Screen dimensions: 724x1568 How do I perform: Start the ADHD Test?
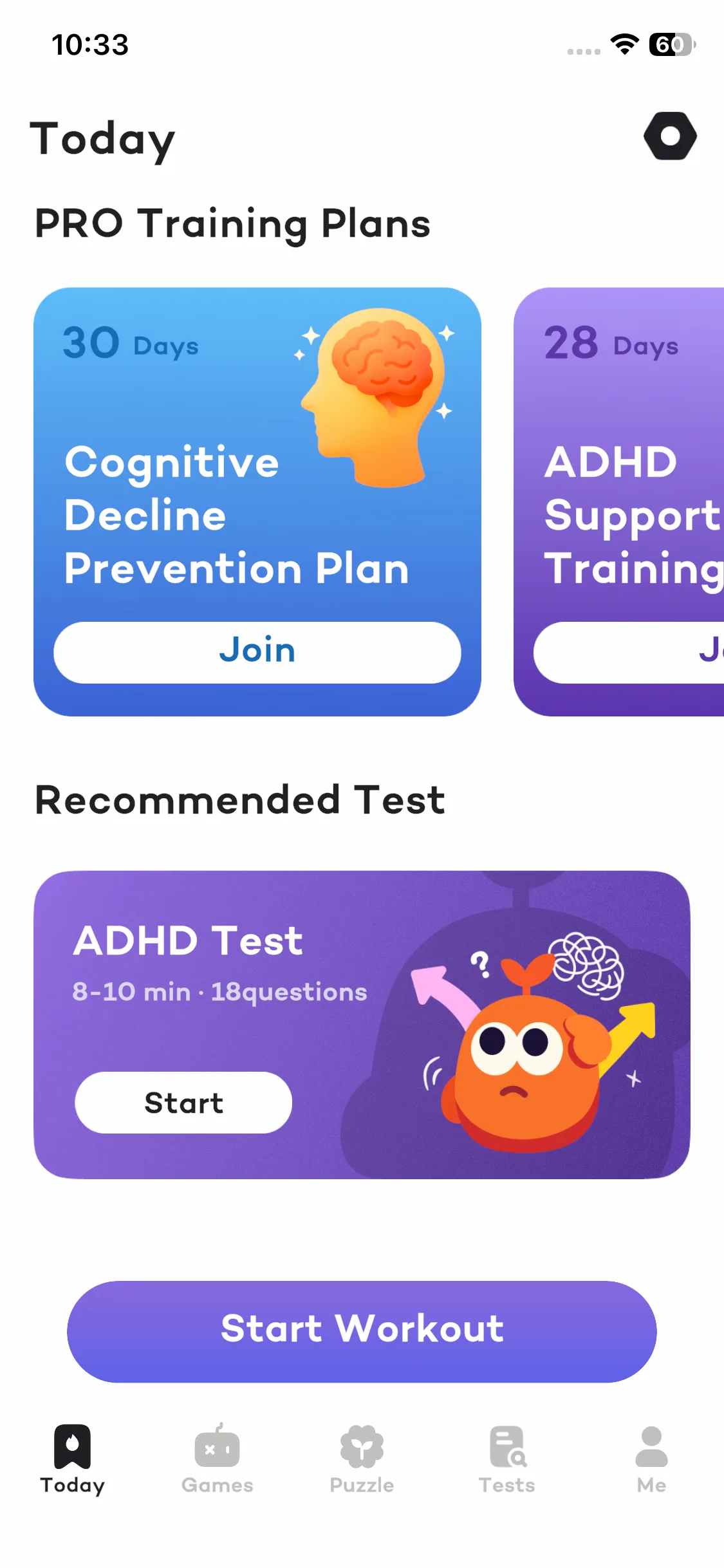point(183,1103)
